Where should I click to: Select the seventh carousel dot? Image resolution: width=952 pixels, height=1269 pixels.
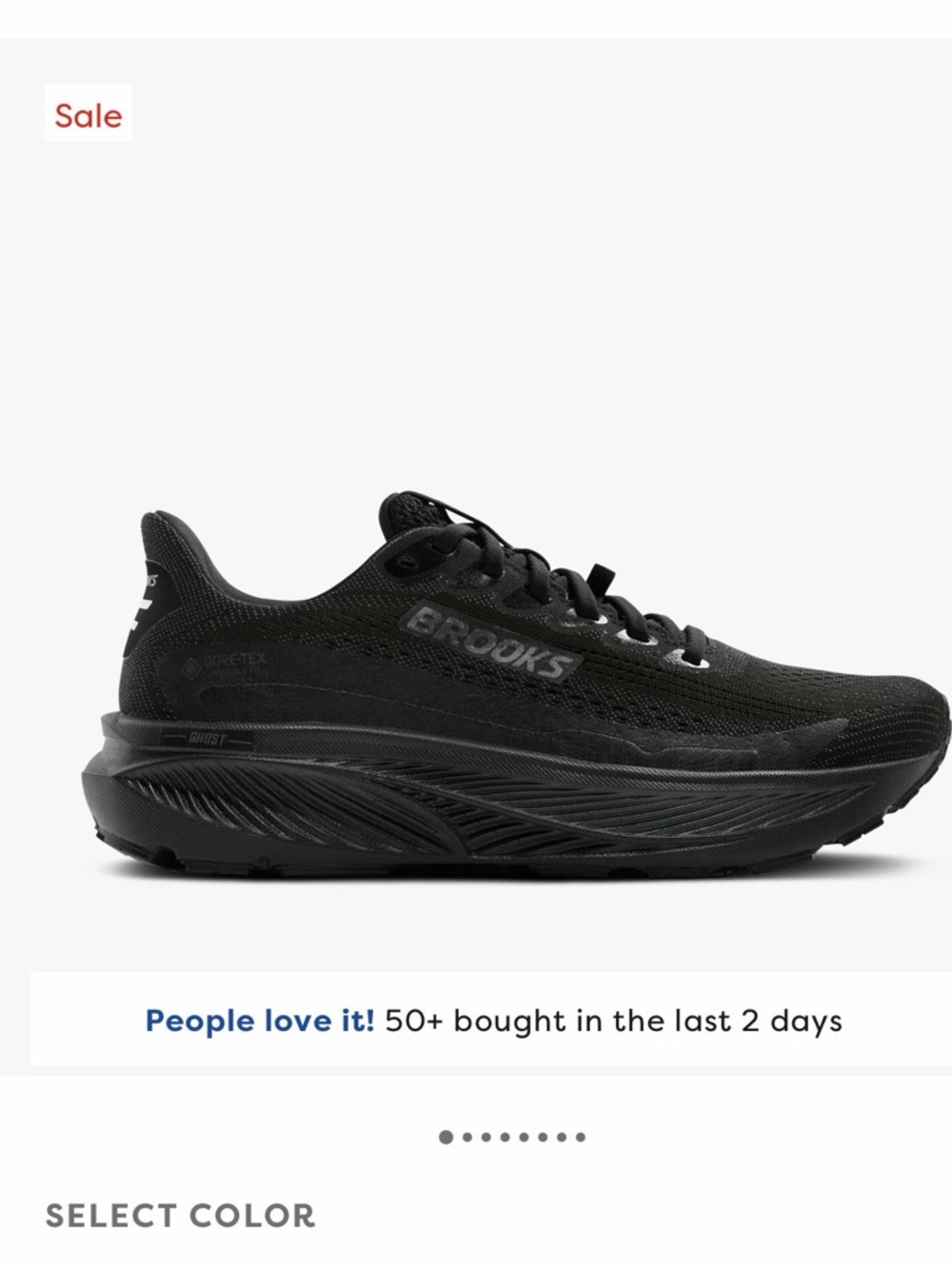[561, 1137]
